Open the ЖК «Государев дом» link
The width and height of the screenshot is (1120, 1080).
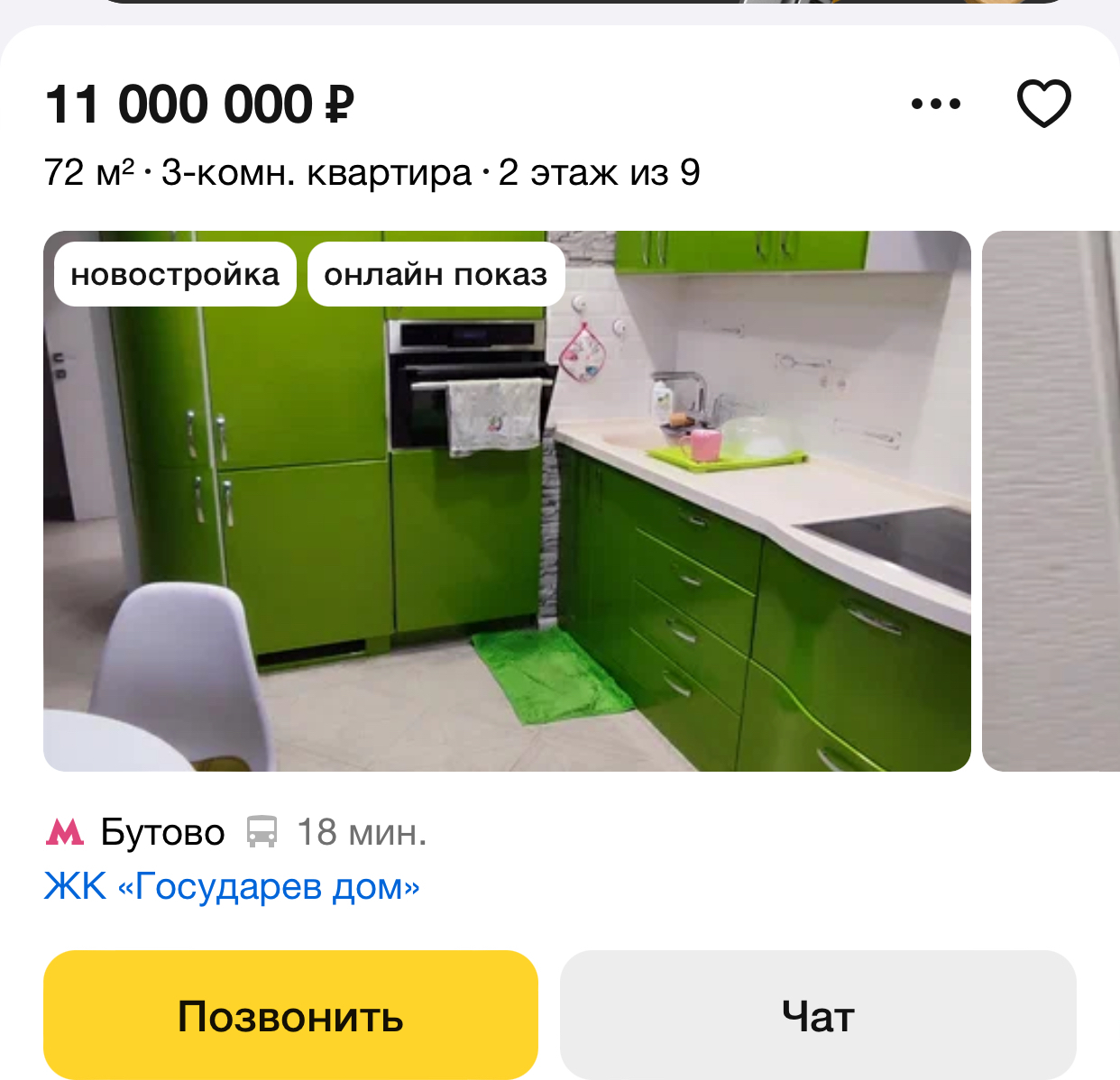(x=232, y=886)
